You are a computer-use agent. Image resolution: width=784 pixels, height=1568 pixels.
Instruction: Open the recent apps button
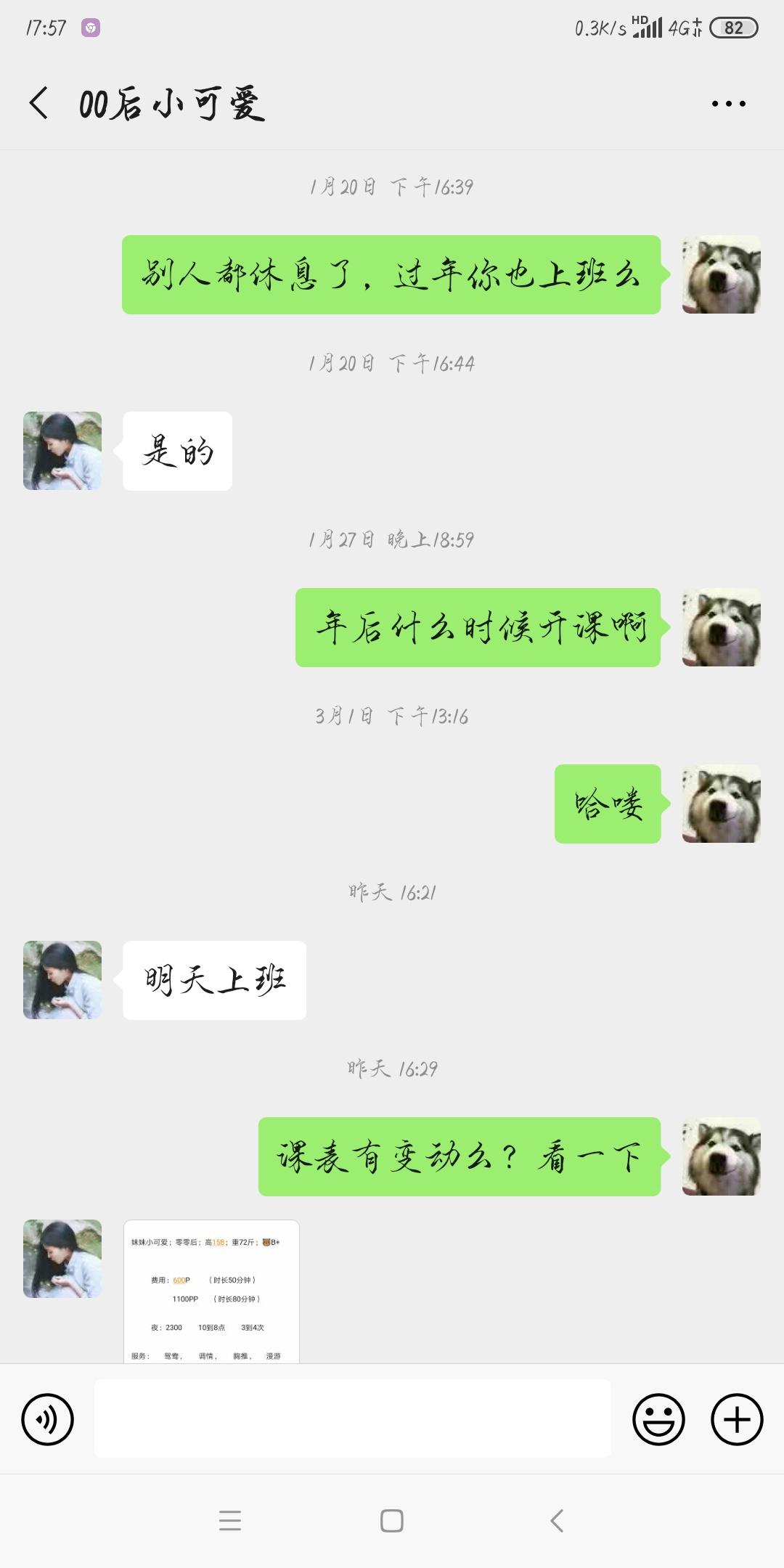click(x=230, y=1521)
